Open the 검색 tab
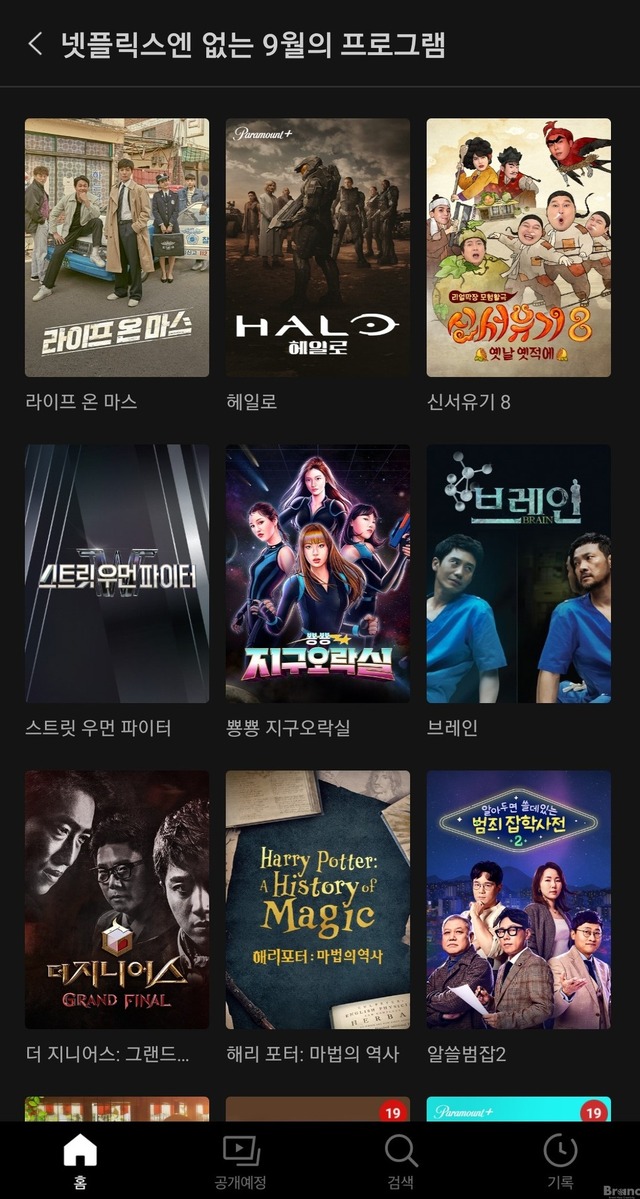This screenshot has height=1199, width=640. click(x=400, y=1160)
